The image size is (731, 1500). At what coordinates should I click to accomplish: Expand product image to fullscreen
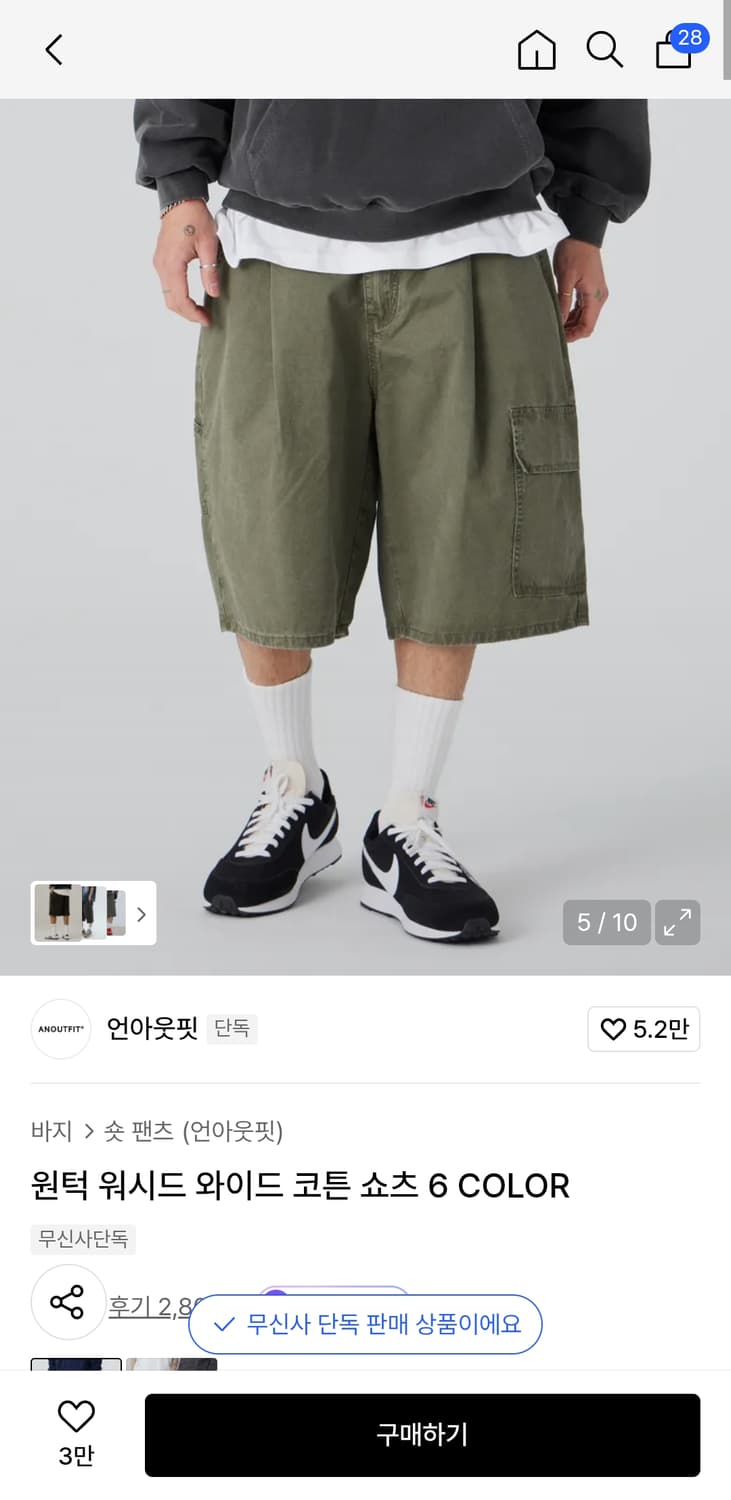[678, 923]
